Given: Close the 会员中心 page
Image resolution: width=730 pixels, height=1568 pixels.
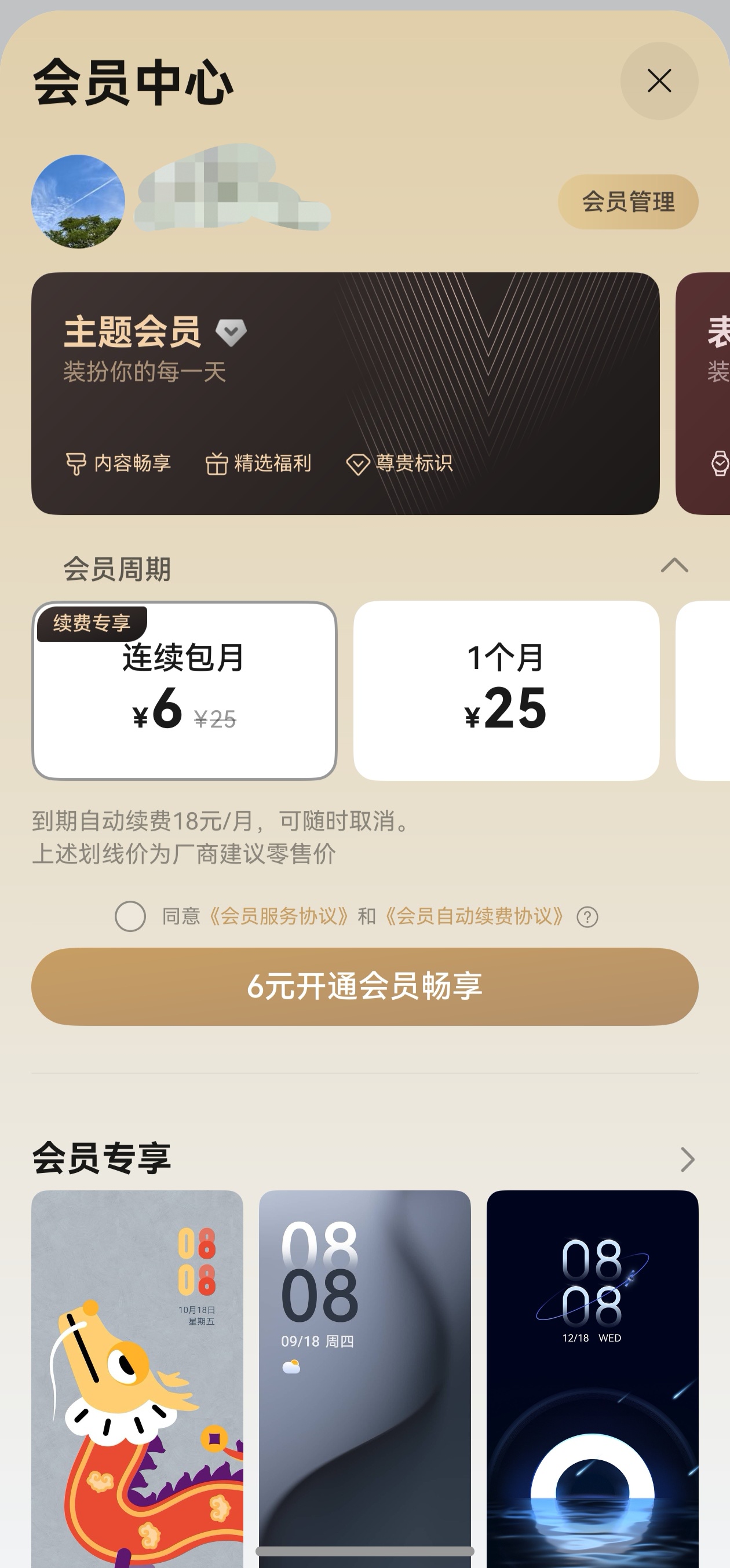Looking at the screenshot, I should (x=659, y=81).
